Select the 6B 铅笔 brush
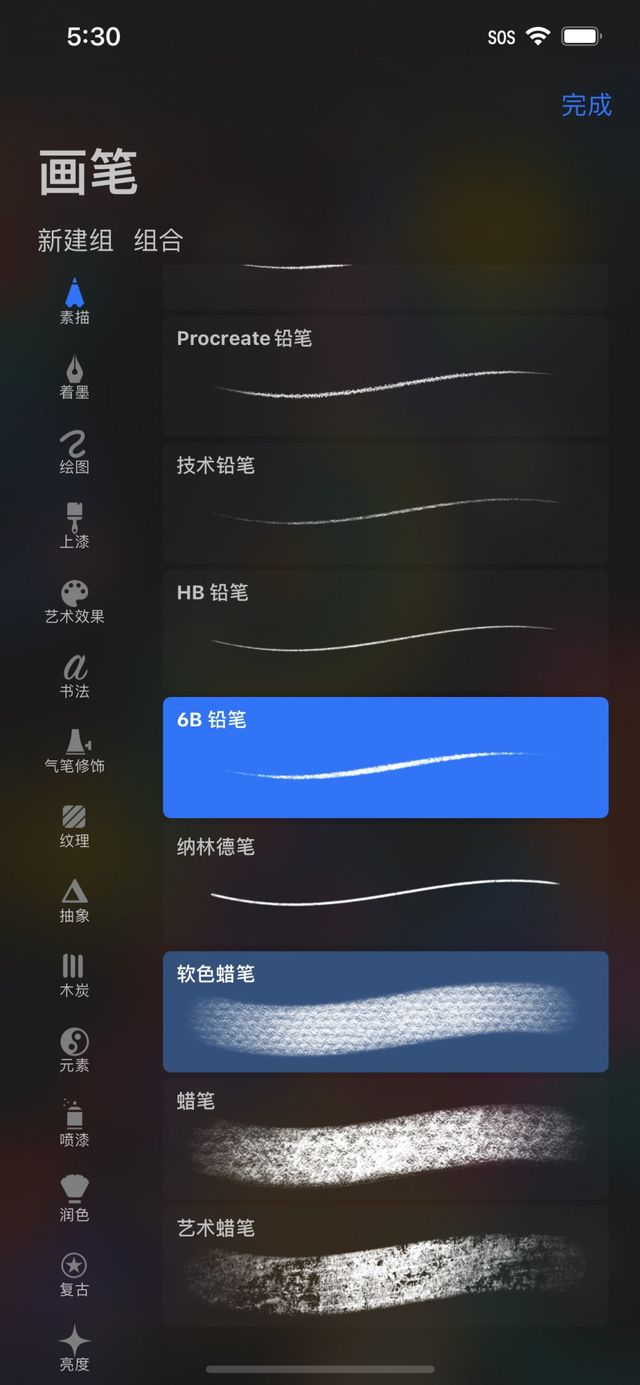Screen dimensions: 640x1385 click(385, 757)
